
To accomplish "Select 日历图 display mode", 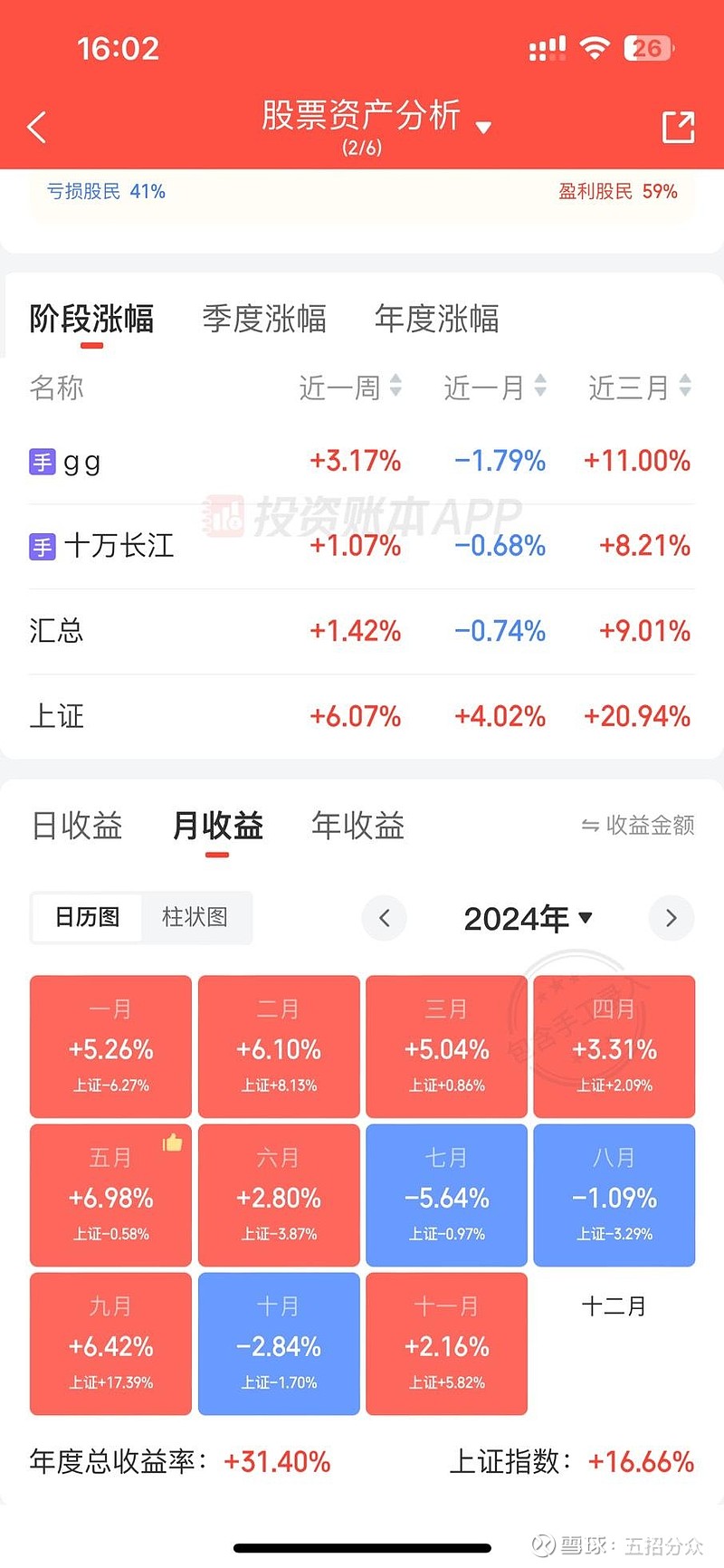I will (x=86, y=917).
